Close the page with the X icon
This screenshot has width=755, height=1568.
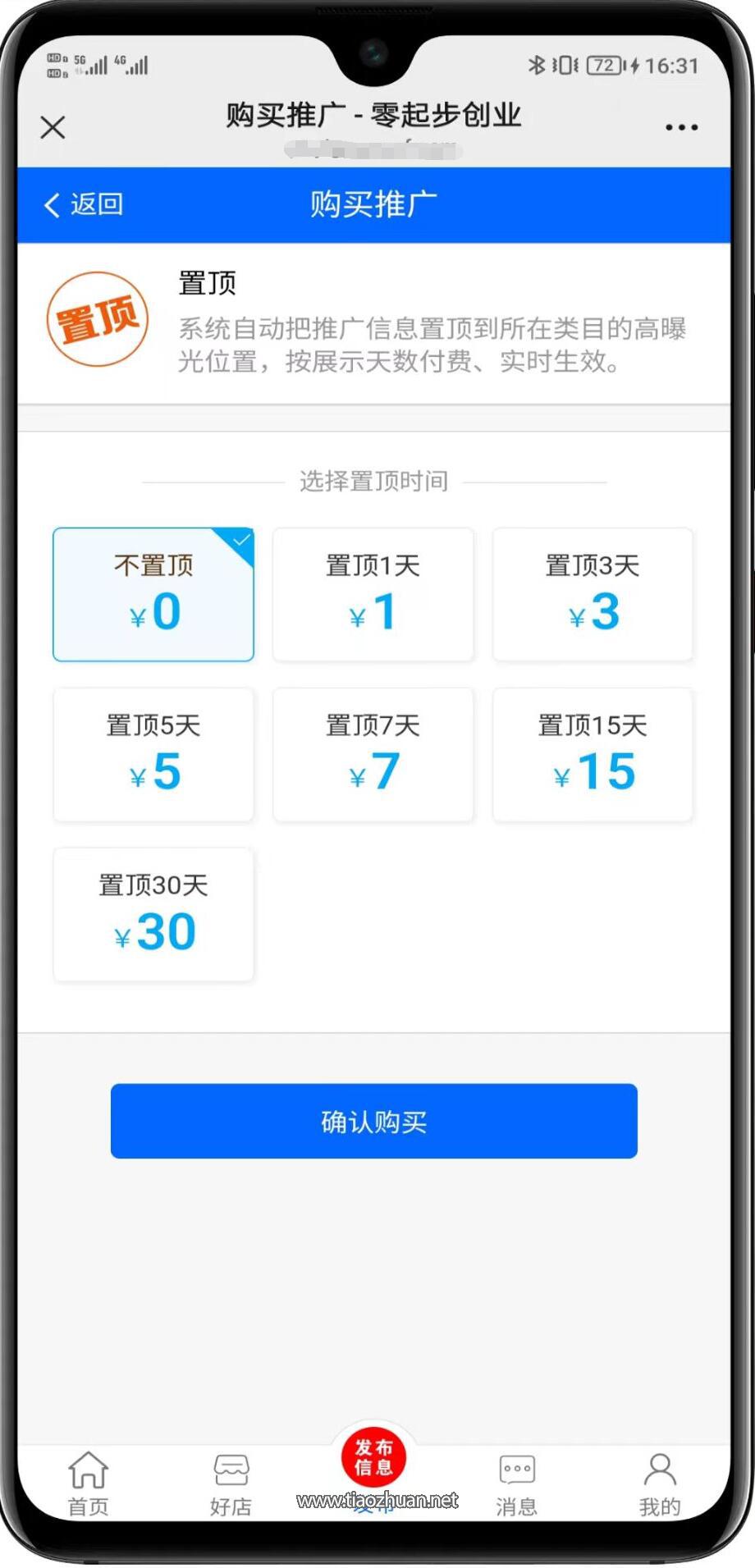[x=52, y=127]
